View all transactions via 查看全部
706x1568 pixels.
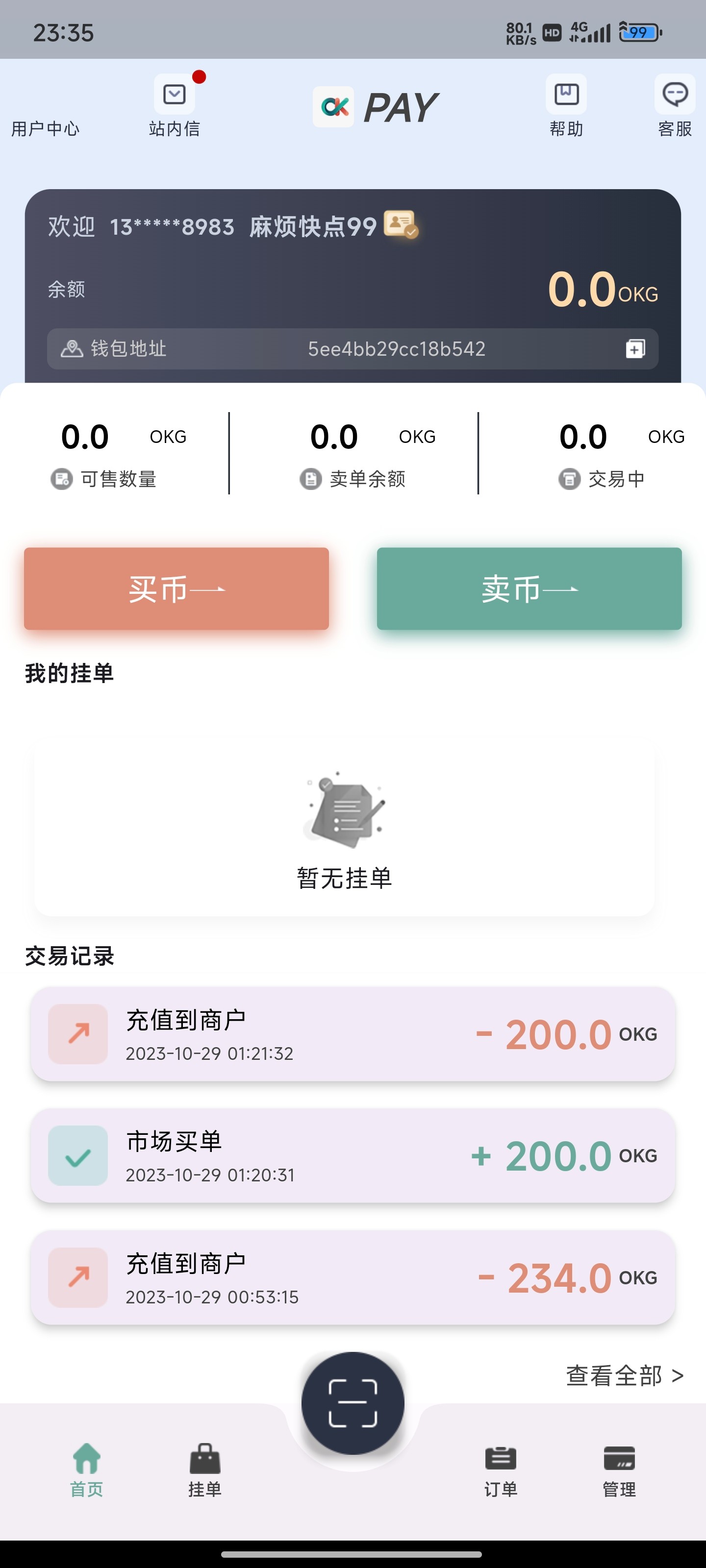tap(625, 1375)
